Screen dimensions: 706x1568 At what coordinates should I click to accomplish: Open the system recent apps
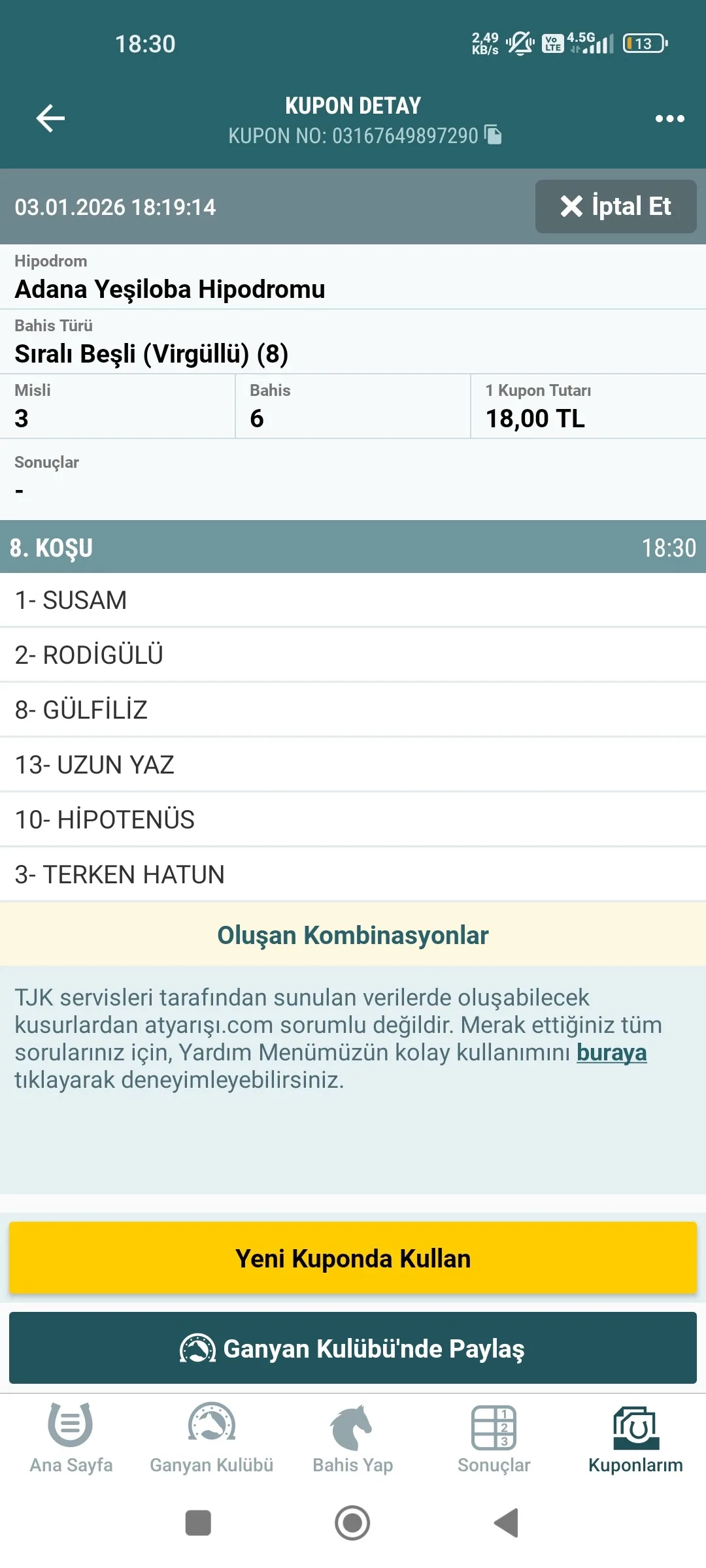point(198,1523)
